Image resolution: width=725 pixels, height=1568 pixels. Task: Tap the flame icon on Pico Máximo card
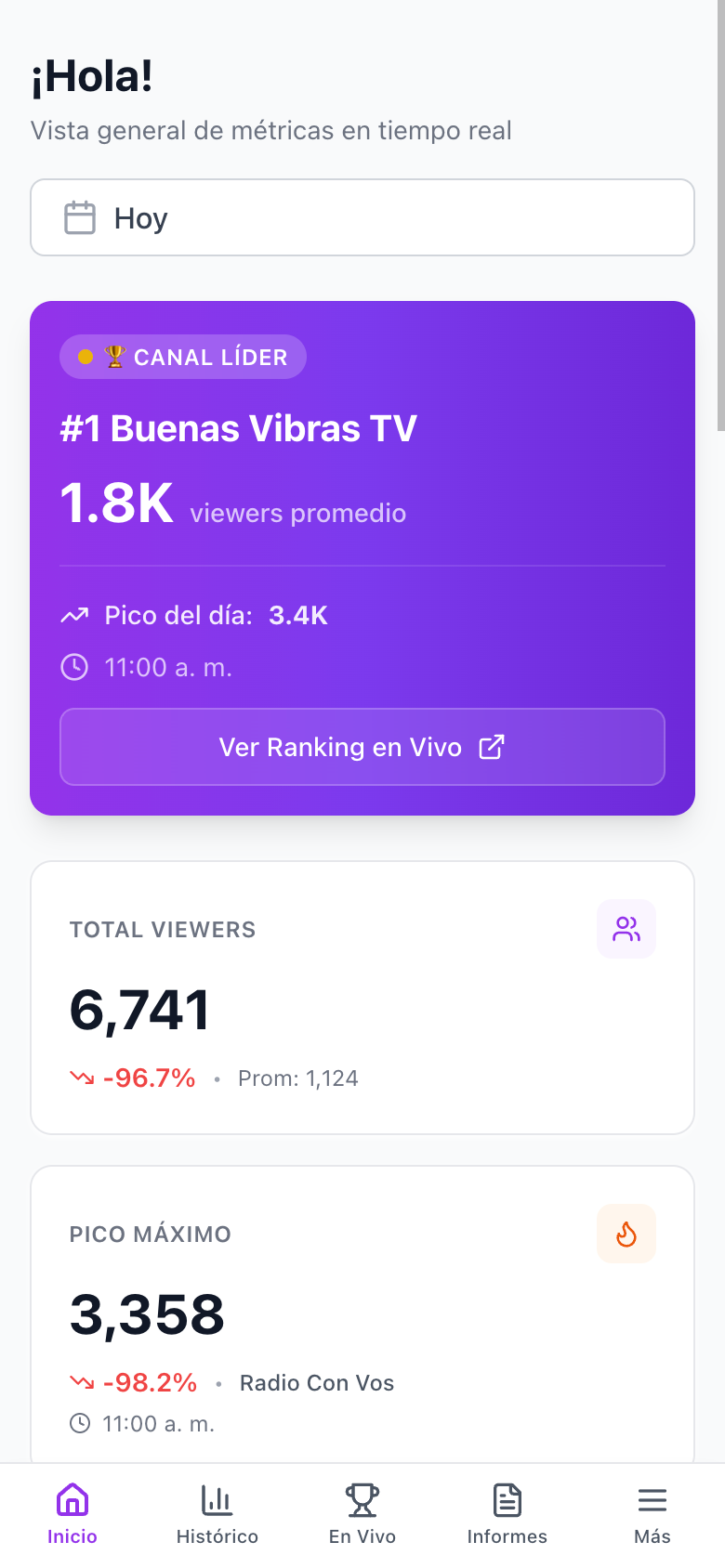[x=626, y=1234]
